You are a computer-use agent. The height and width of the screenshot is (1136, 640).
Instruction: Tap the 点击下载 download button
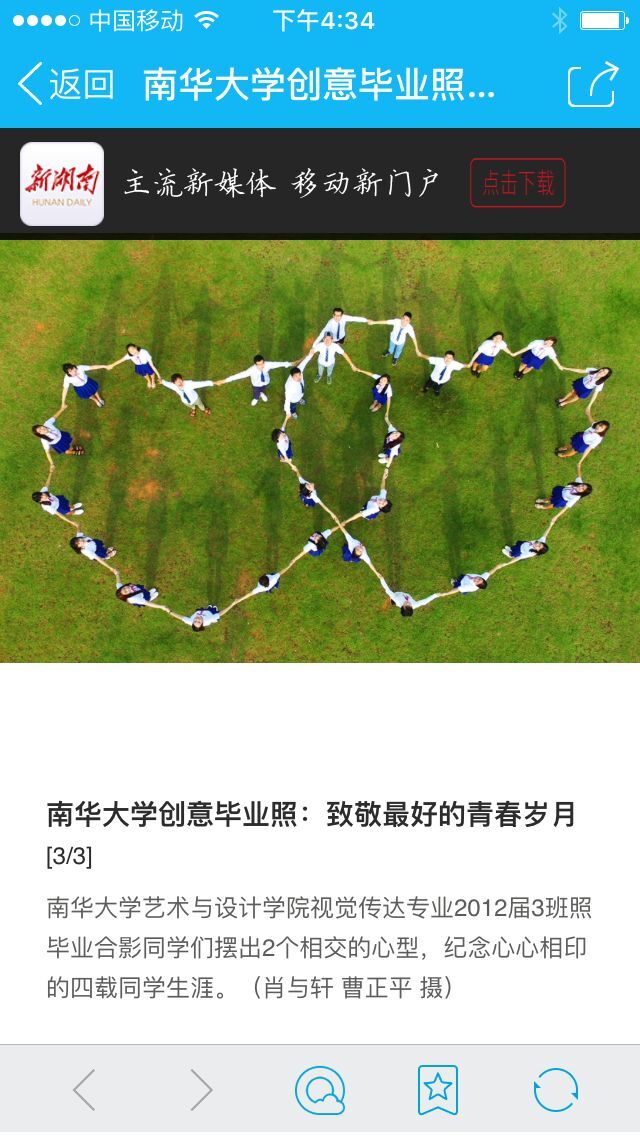(517, 183)
